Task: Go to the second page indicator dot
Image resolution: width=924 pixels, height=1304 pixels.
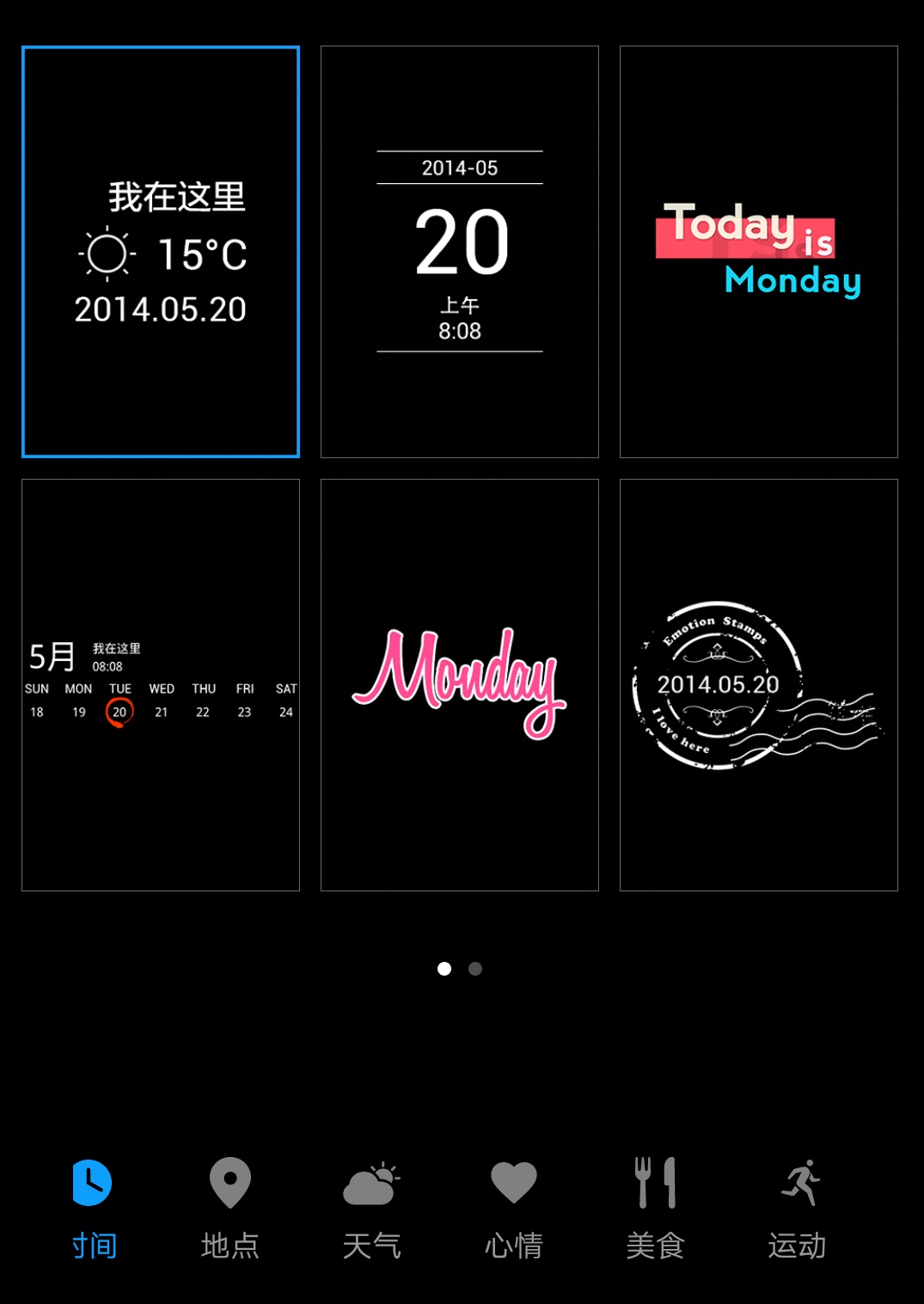Action: [475, 969]
